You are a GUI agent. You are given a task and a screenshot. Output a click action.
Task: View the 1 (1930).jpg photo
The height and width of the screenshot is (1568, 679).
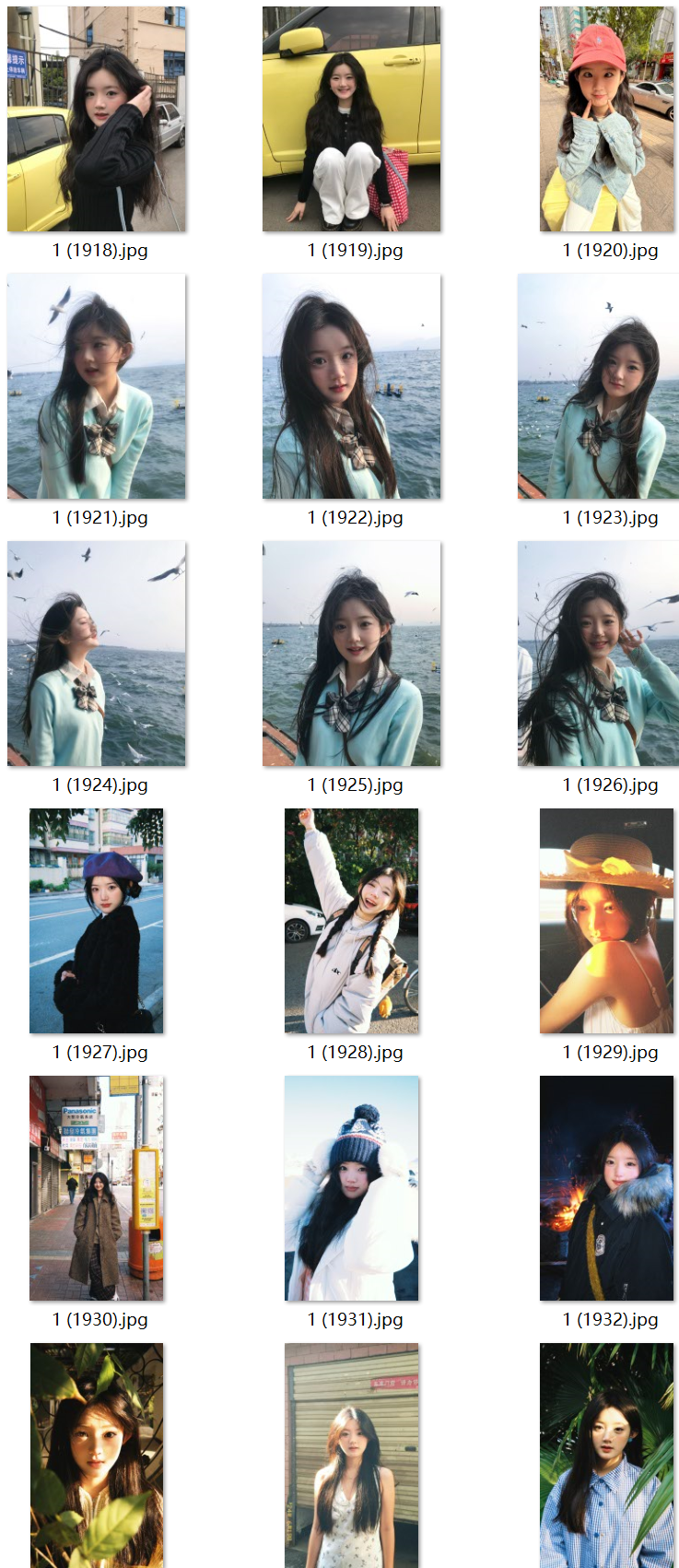tap(97, 1188)
